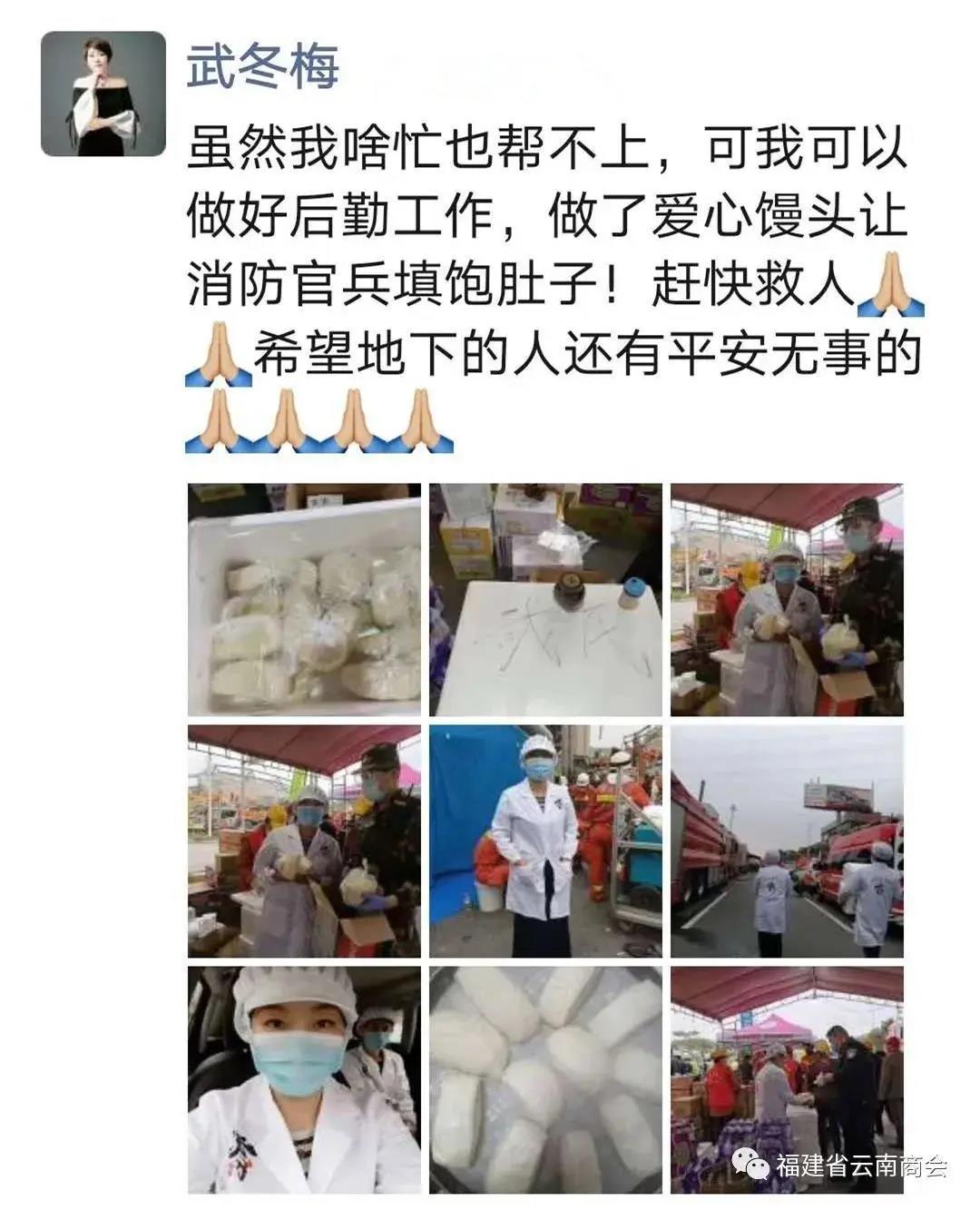Image resolution: width=980 pixels, height=1210 pixels.
Task: Tap the username 武冬梅
Action: click(263, 67)
